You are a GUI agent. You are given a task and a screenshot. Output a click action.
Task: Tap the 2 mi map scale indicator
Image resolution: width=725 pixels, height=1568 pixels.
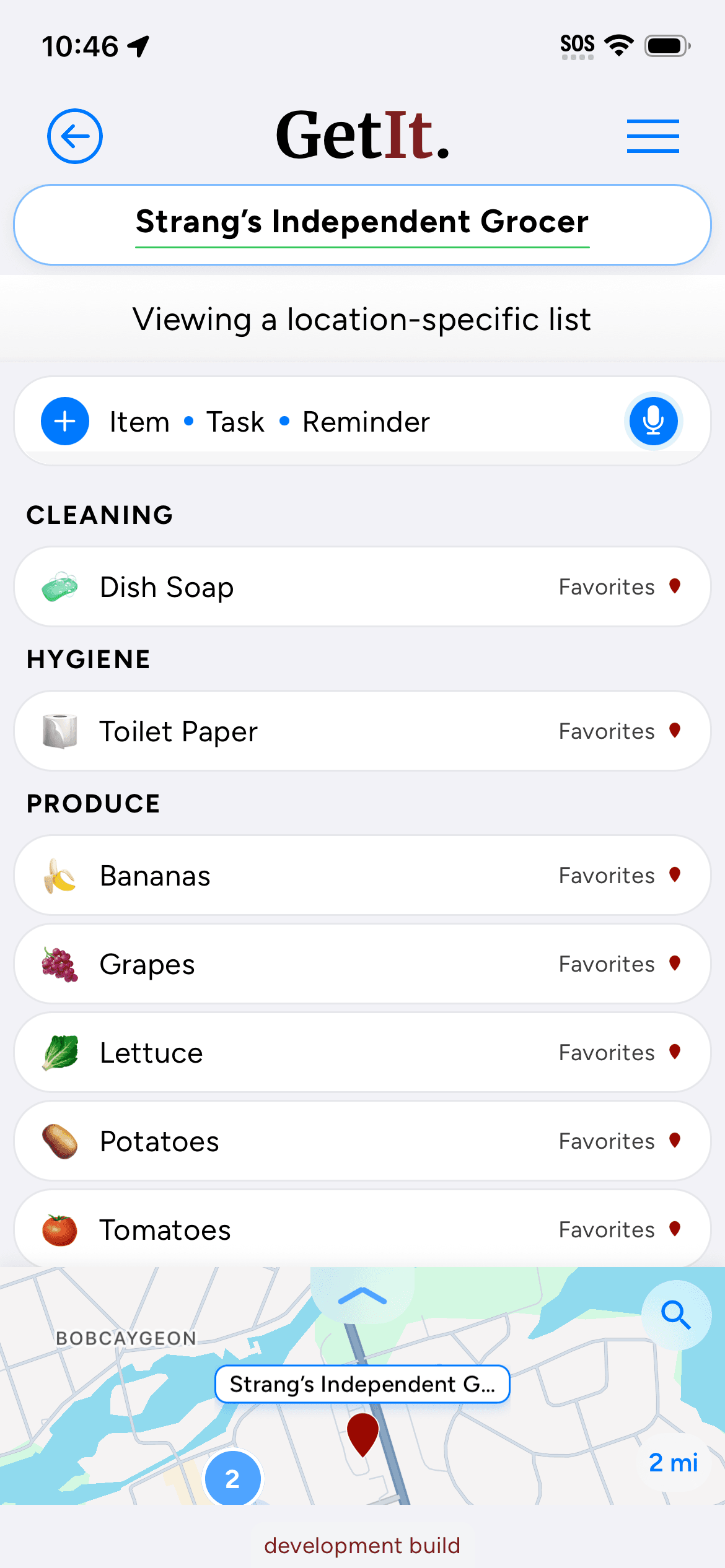[674, 1462]
